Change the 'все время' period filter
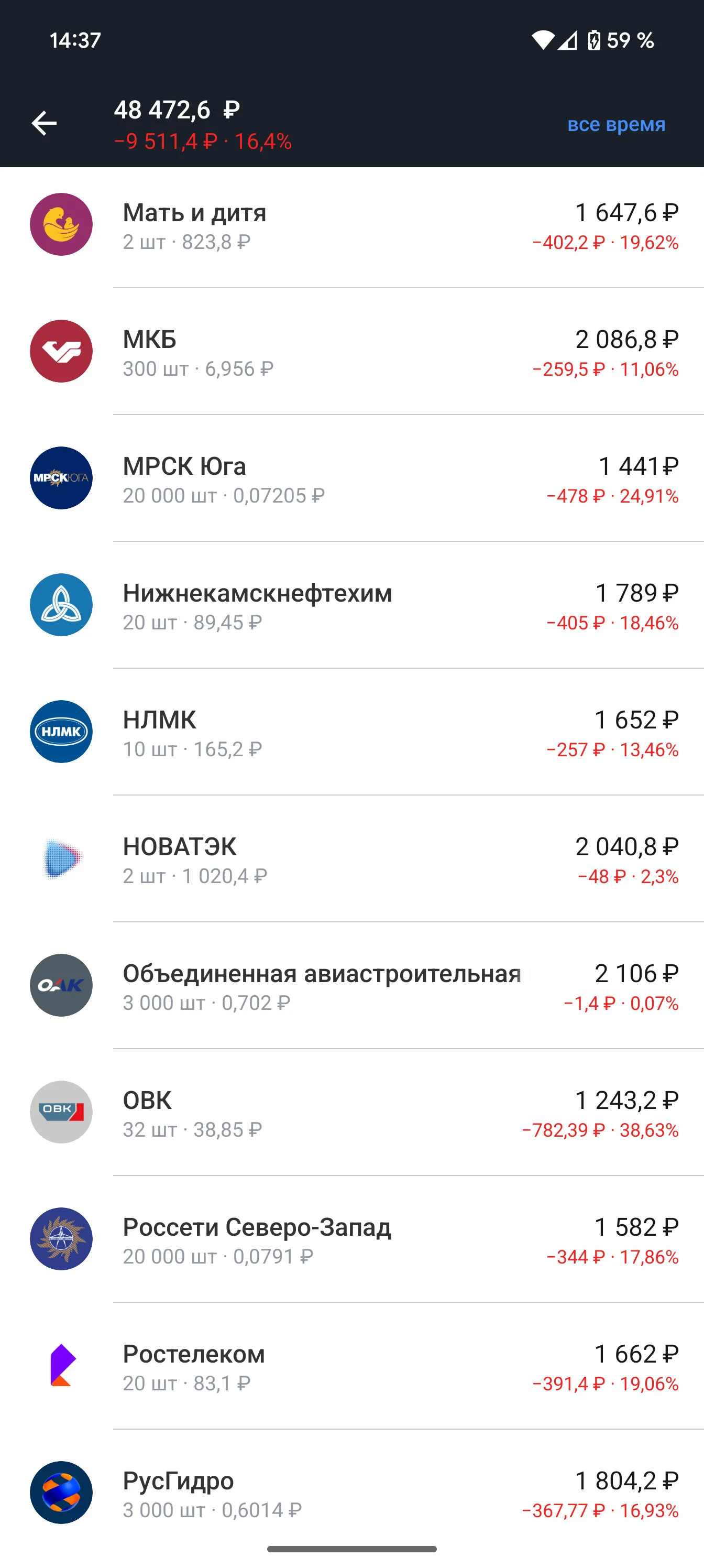Viewport: 704px width, 1568px height. (x=616, y=124)
